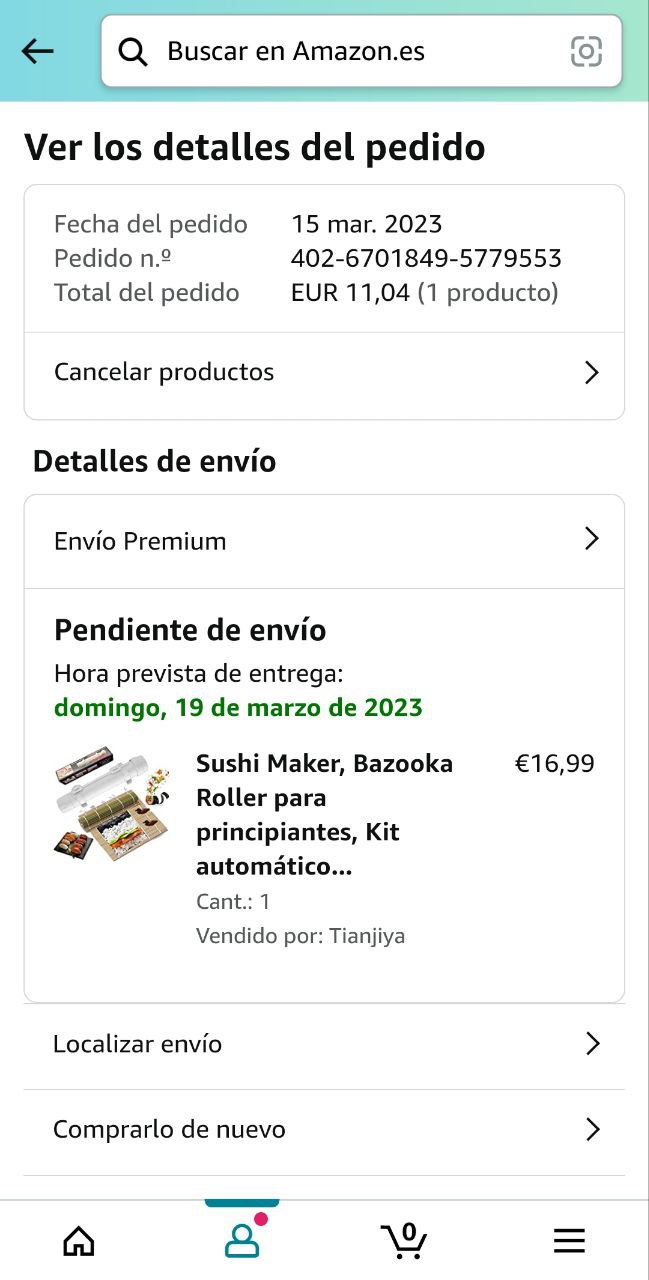Open the account profile tab
649x1280 pixels.
pos(242,1241)
